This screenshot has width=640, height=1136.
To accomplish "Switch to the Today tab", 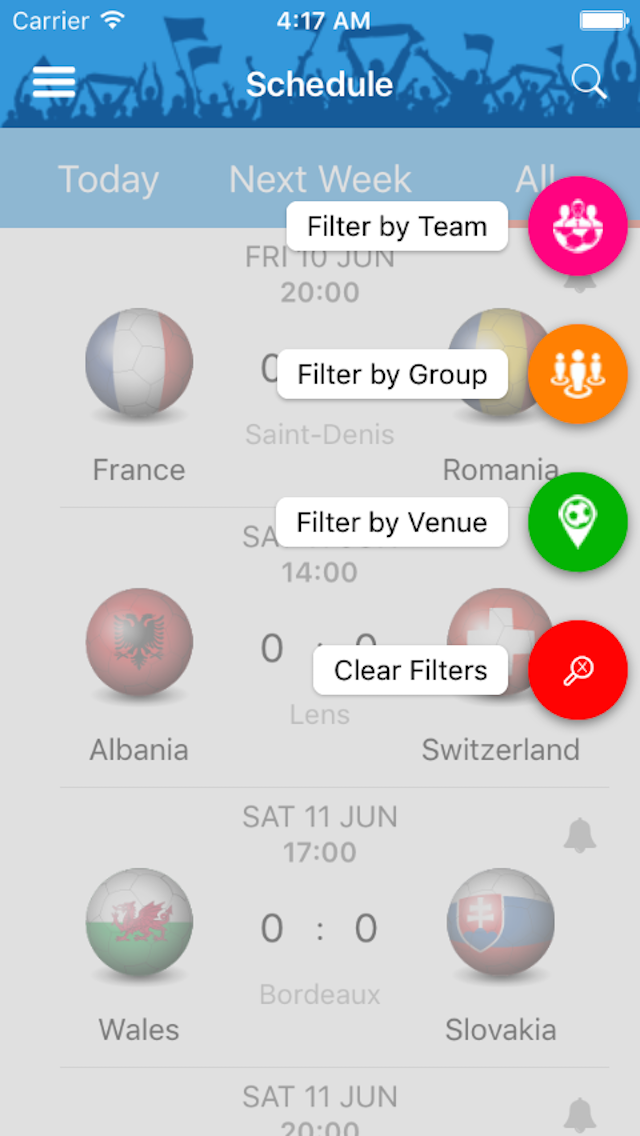I will point(108,179).
